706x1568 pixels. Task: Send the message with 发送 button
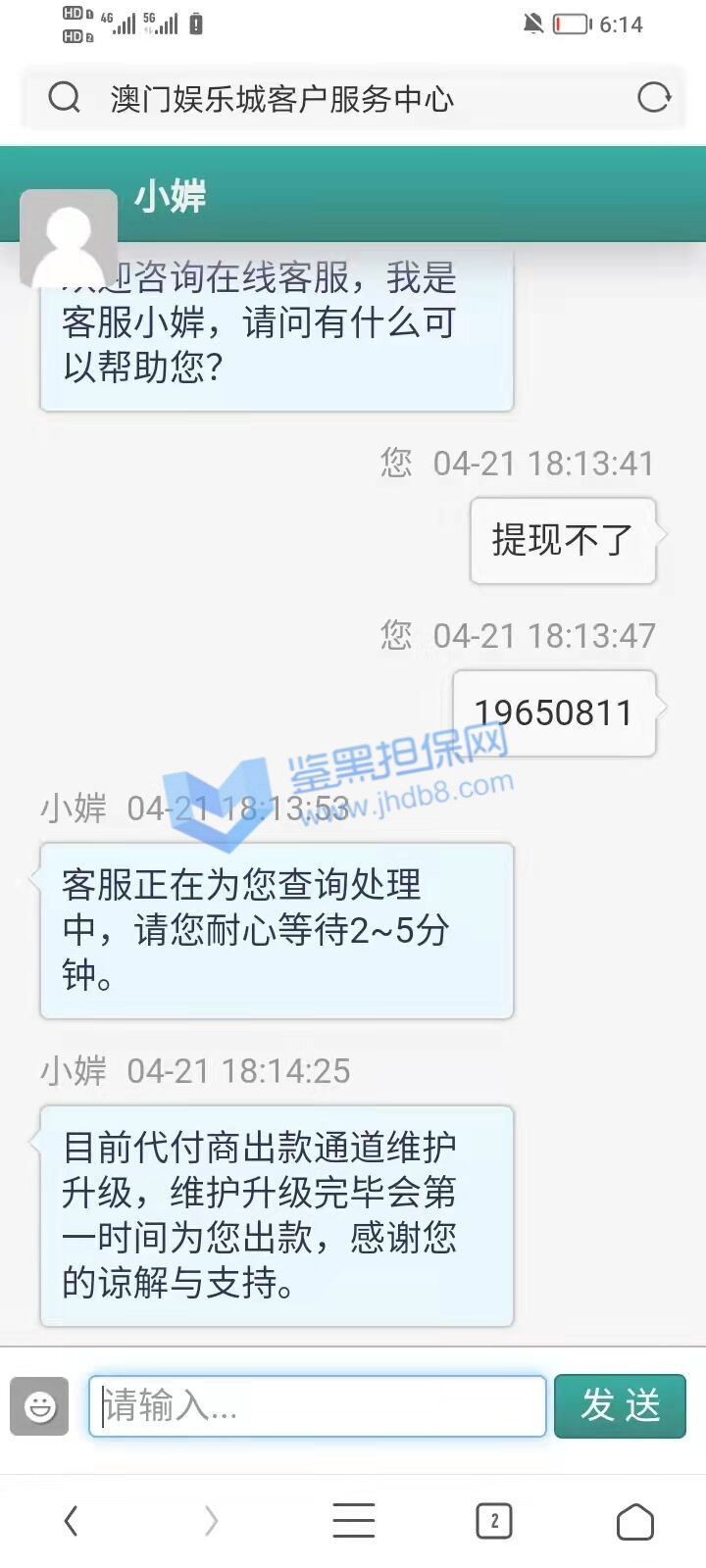pyautogui.click(x=620, y=1406)
